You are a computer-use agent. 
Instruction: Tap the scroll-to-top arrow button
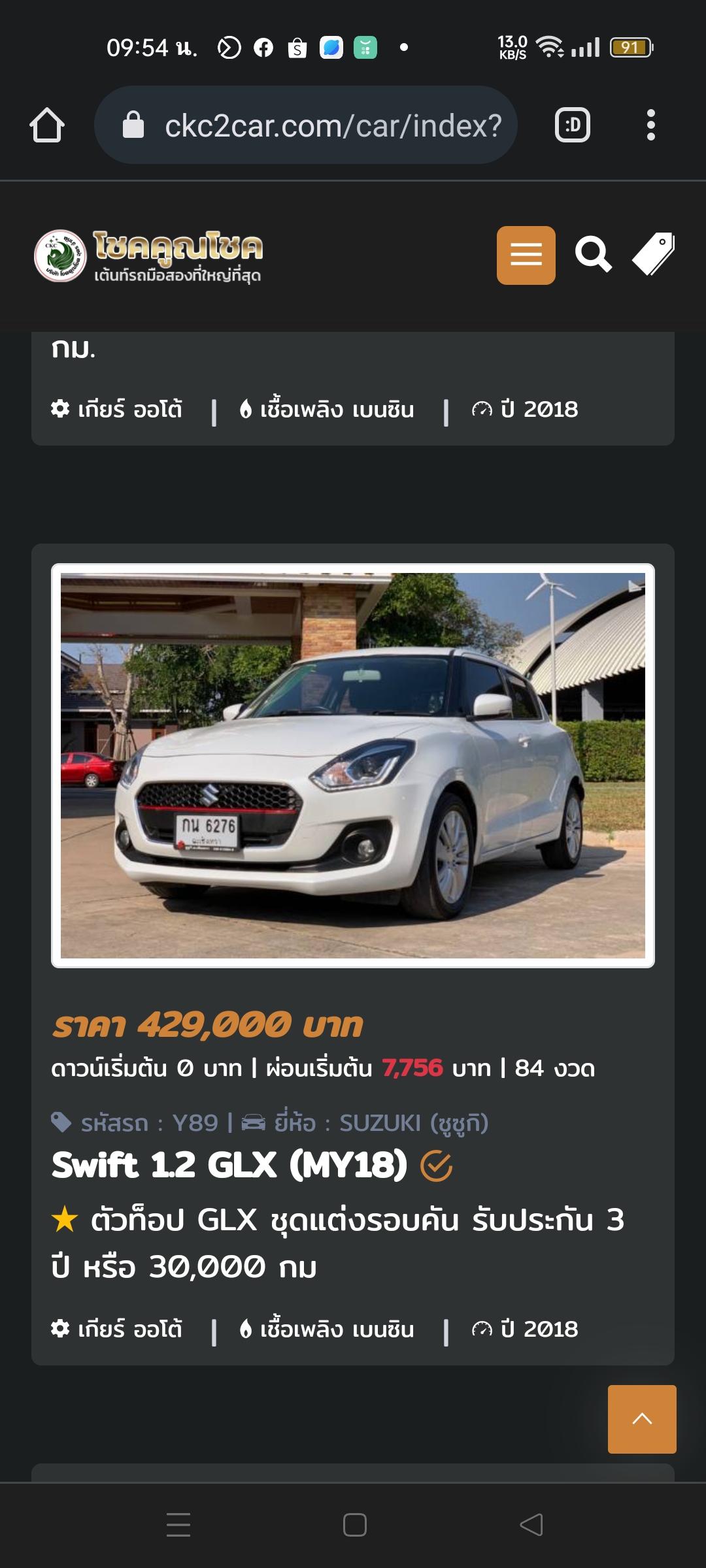tap(642, 1419)
